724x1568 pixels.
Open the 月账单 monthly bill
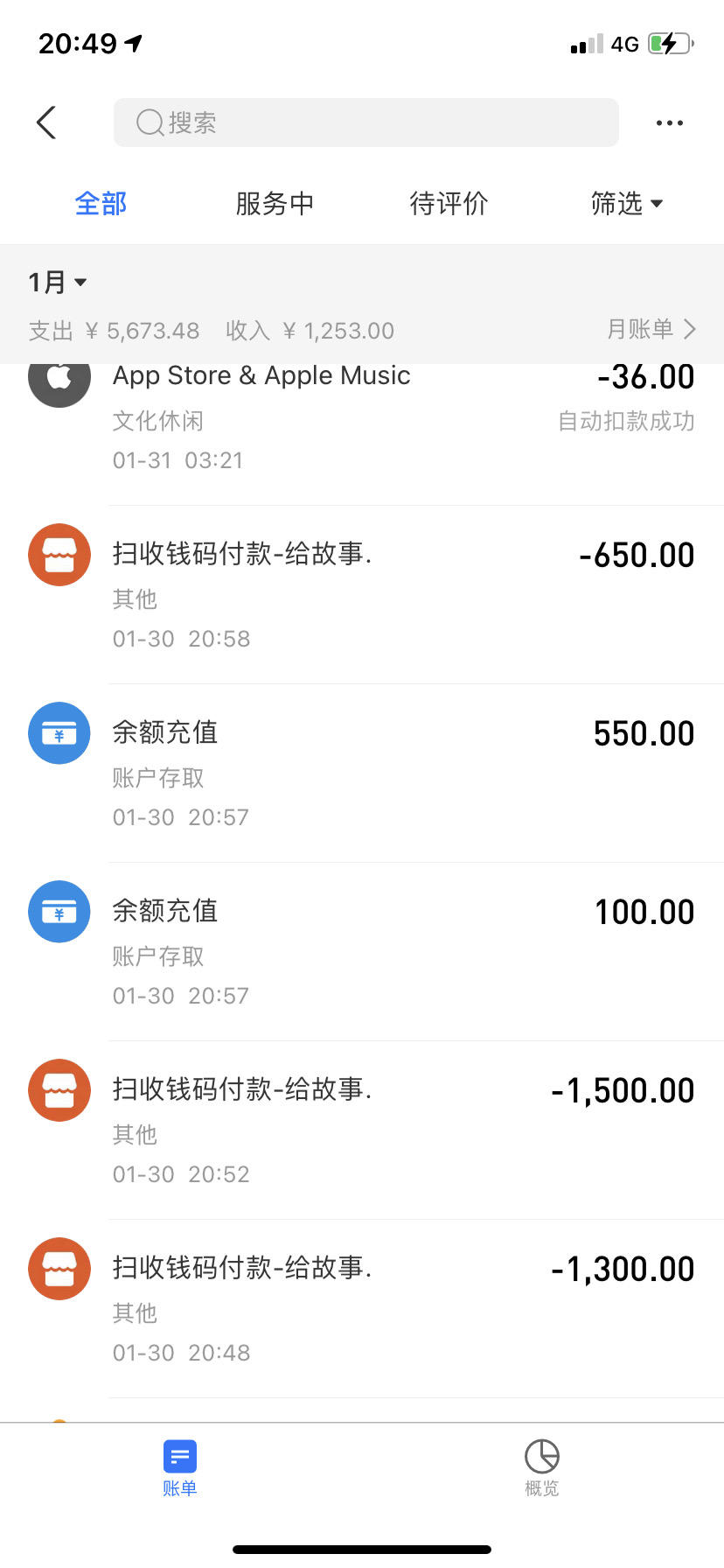point(651,329)
